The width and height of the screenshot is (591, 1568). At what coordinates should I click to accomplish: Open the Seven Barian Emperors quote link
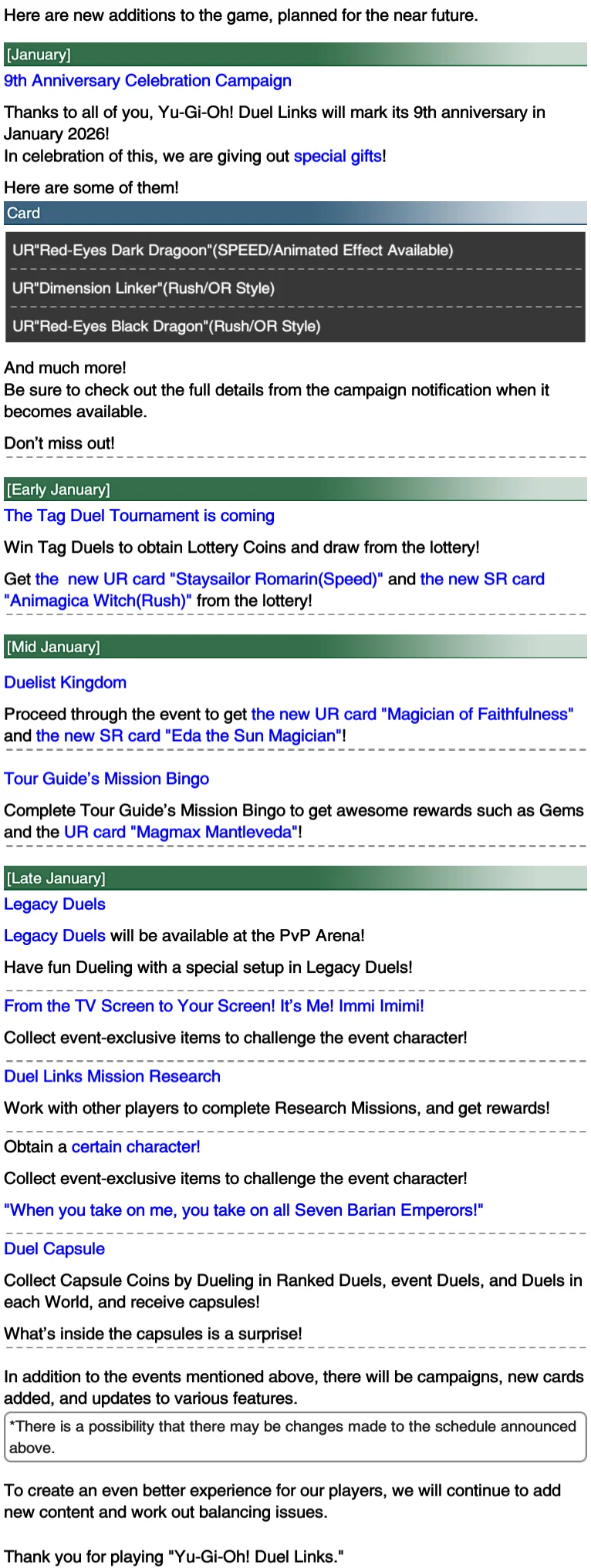pos(243,1210)
